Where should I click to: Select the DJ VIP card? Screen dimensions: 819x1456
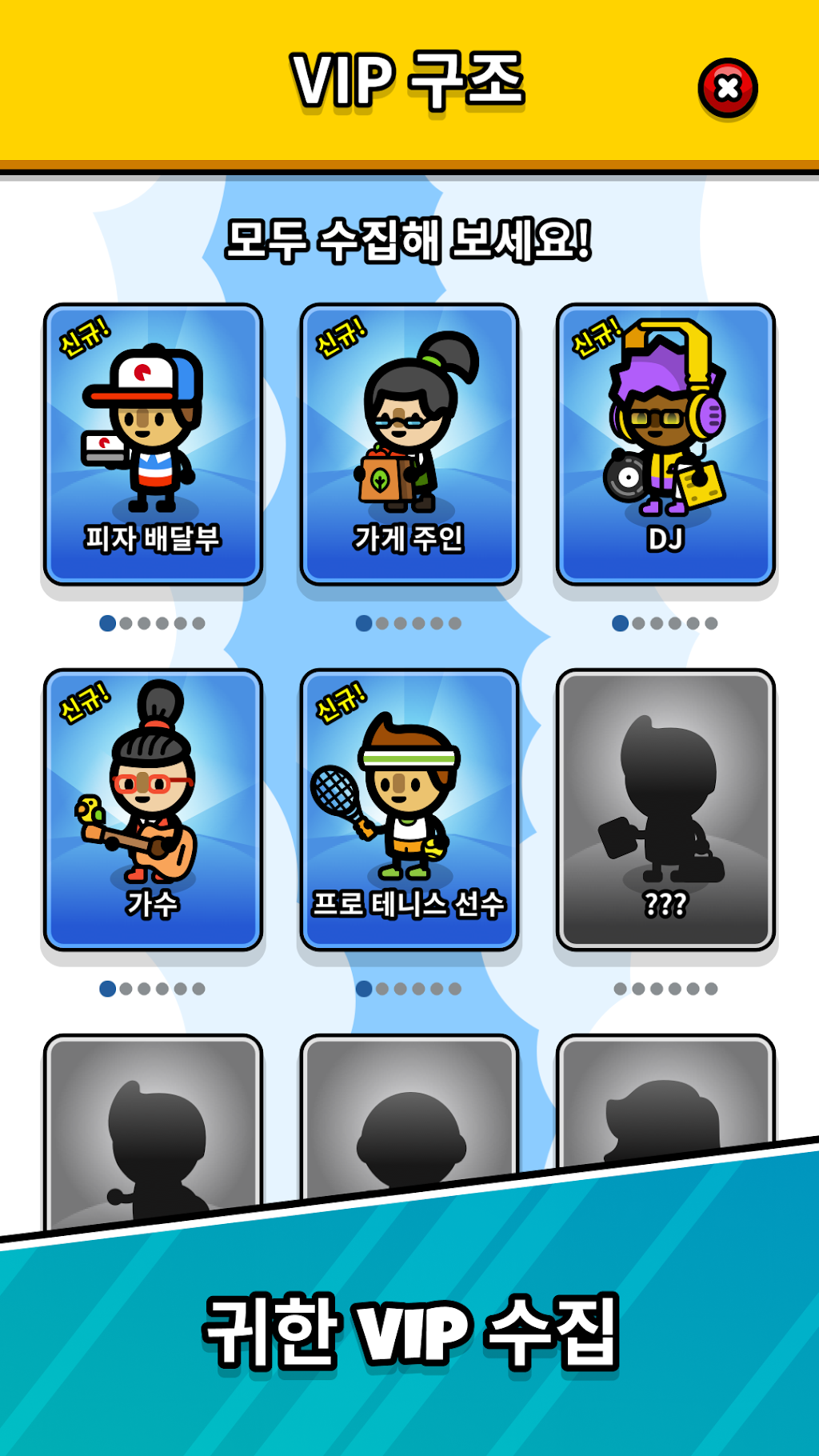click(665, 445)
